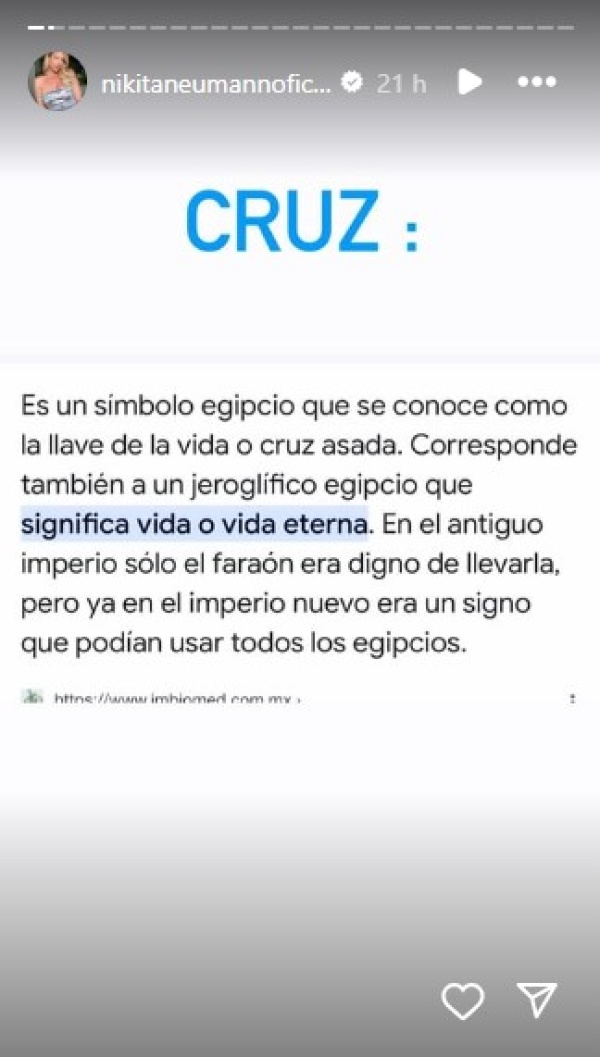The image size is (600, 1057).
Task: Open nikitaneumannofic's profile picture
Action: coord(57,83)
